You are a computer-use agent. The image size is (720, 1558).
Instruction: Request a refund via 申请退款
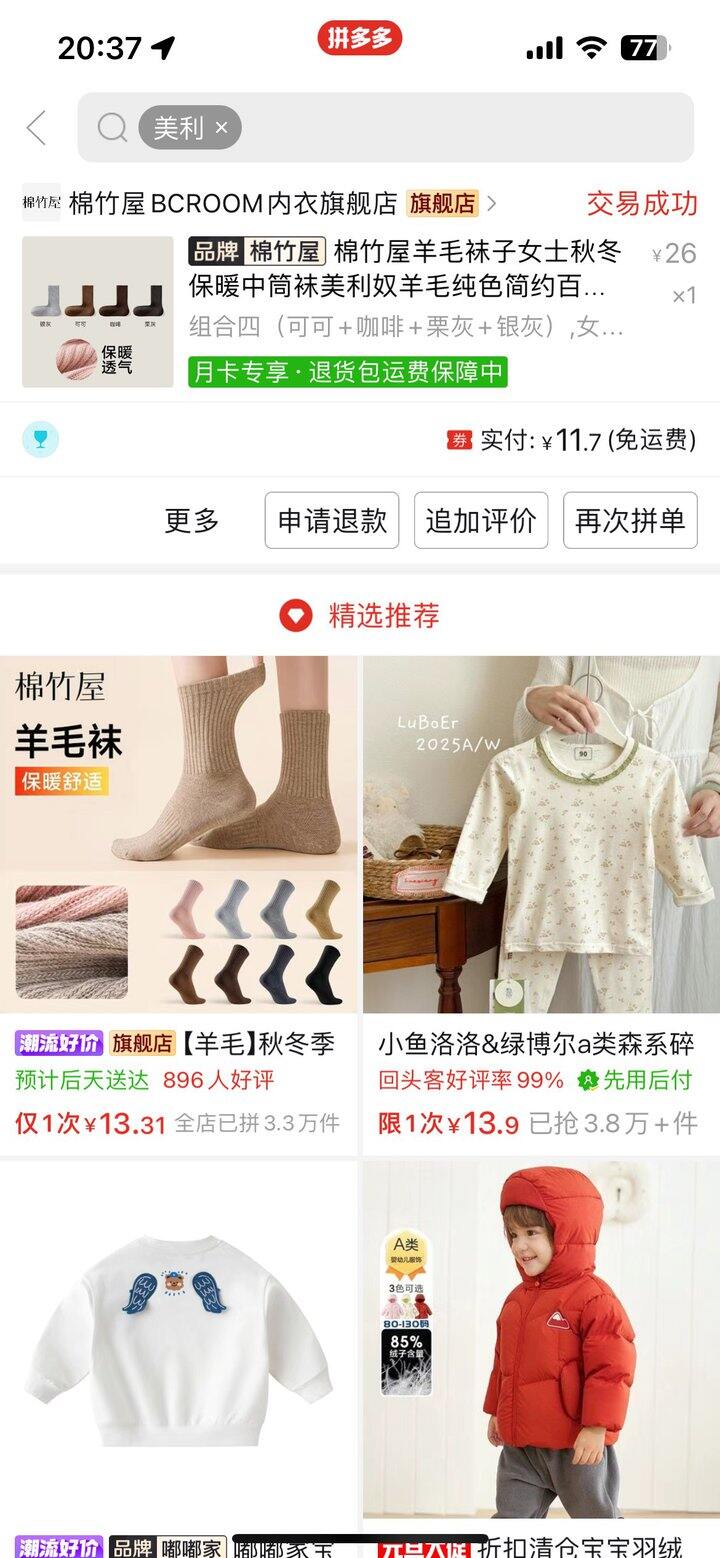(331, 520)
